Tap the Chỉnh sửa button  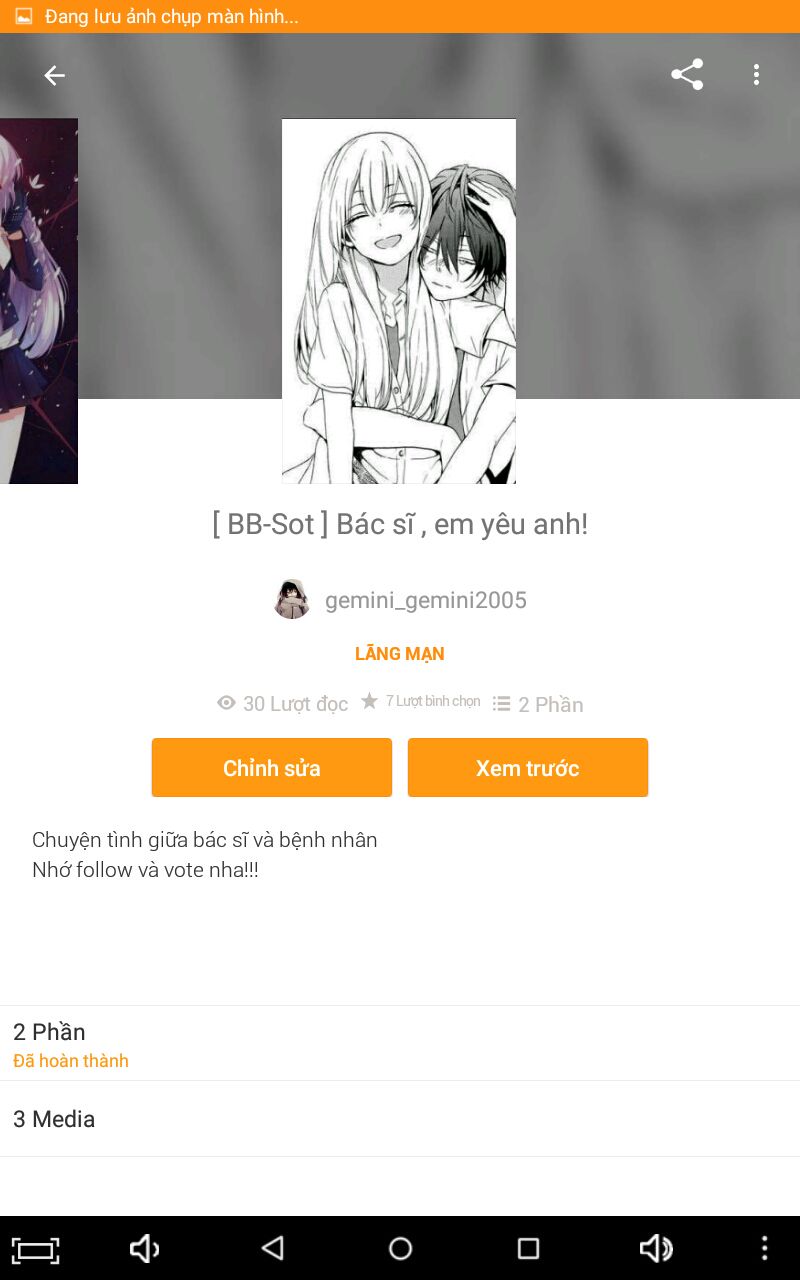click(x=271, y=768)
